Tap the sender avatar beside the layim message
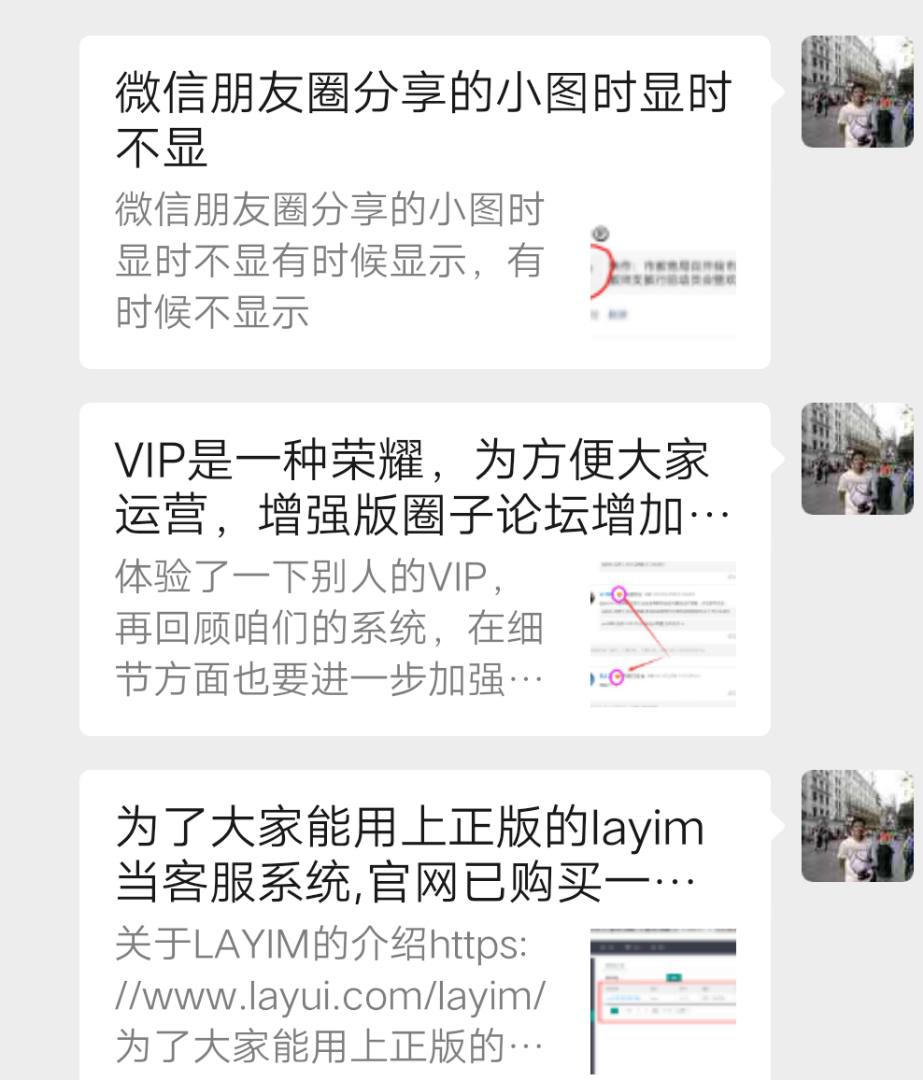 pyautogui.click(x=857, y=826)
